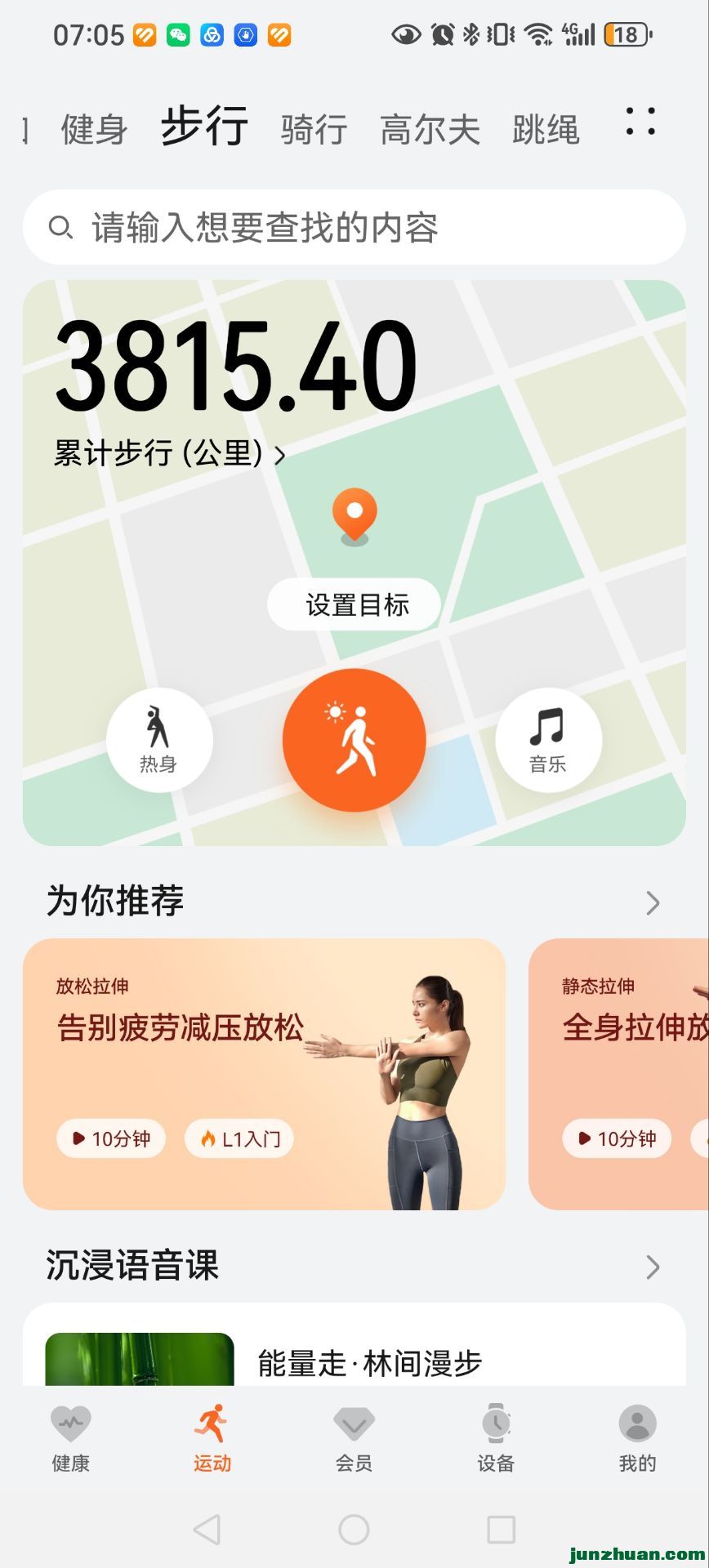Open the 音乐 music button
The width and height of the screenshot is (709, 1568).
548,740
